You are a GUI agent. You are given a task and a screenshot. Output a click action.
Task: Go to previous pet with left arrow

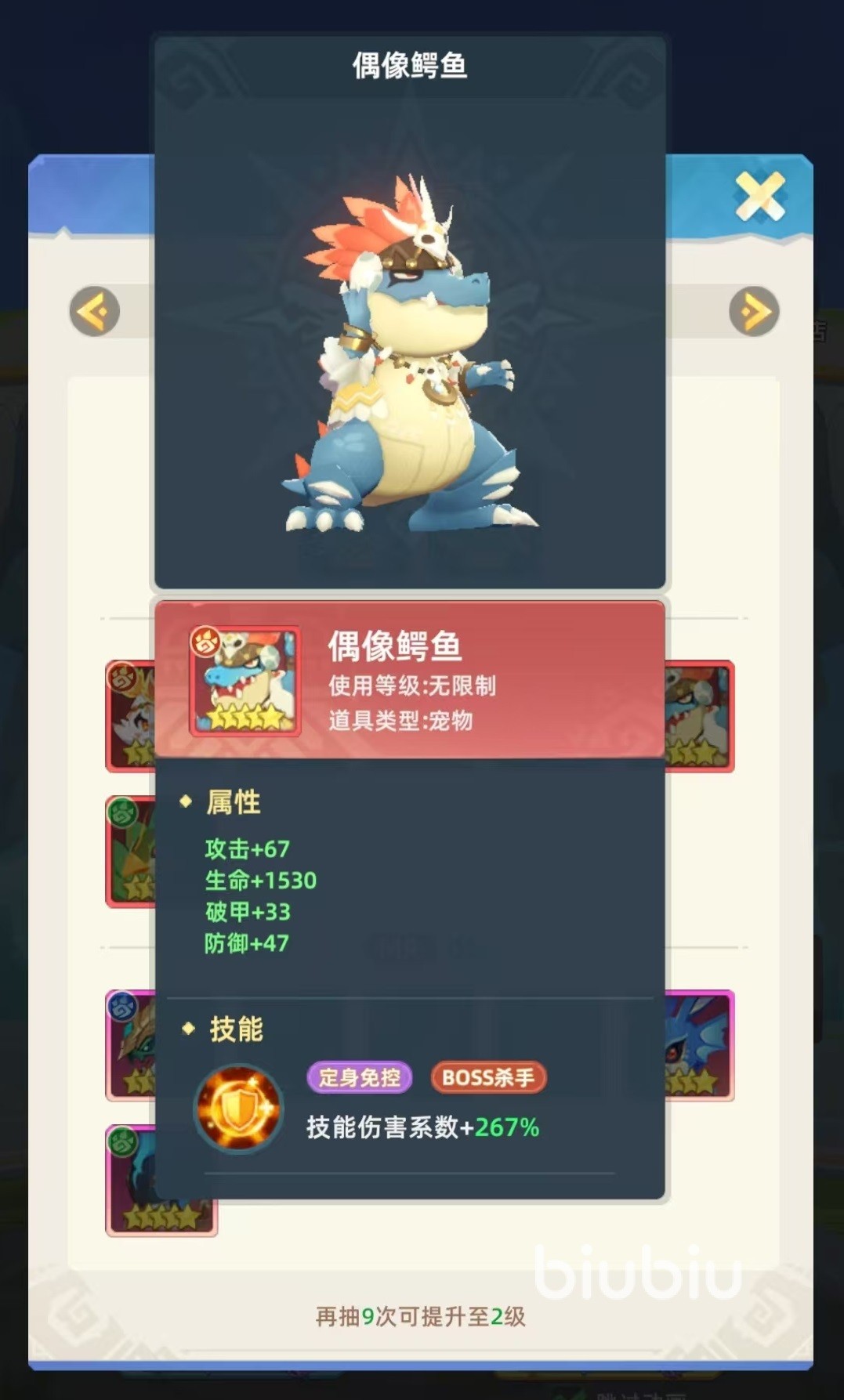click(95, 312)
